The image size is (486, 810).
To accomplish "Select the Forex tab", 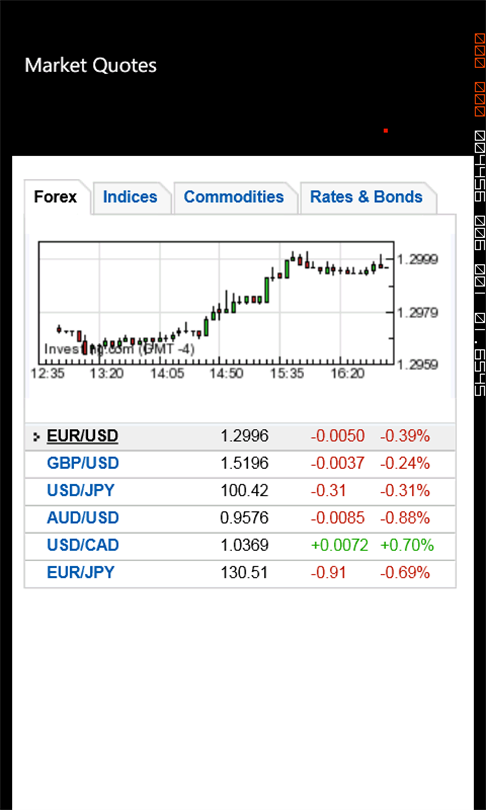I will coord(55,197).
